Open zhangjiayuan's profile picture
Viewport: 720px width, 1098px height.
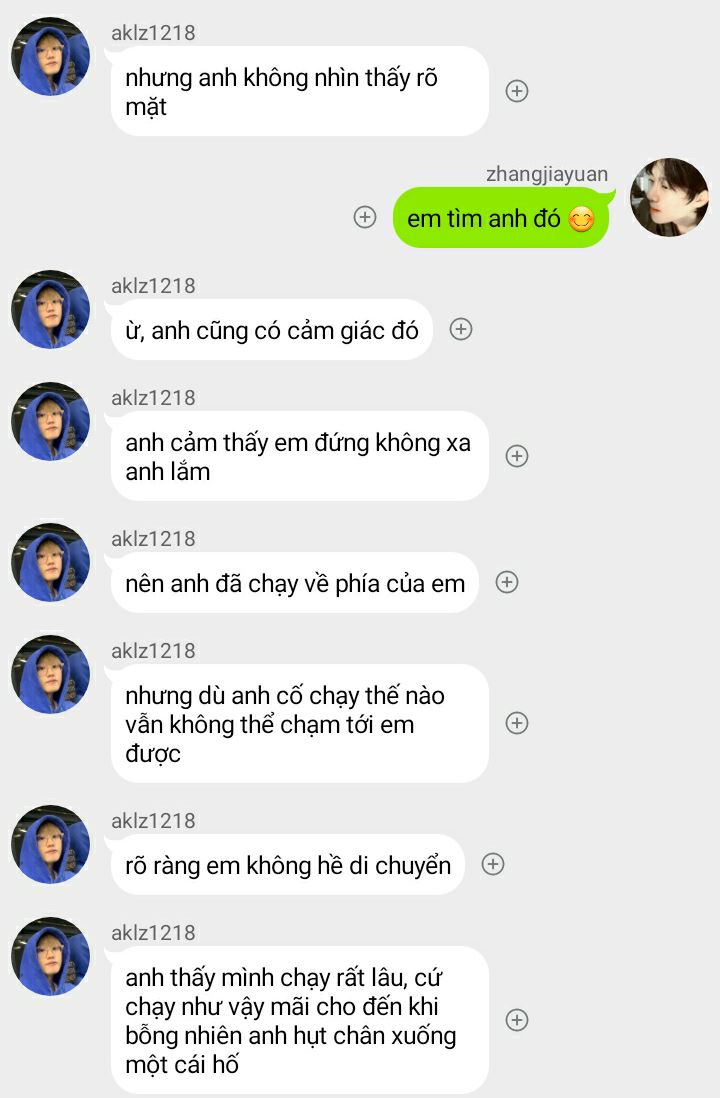[x=669, y=197]
